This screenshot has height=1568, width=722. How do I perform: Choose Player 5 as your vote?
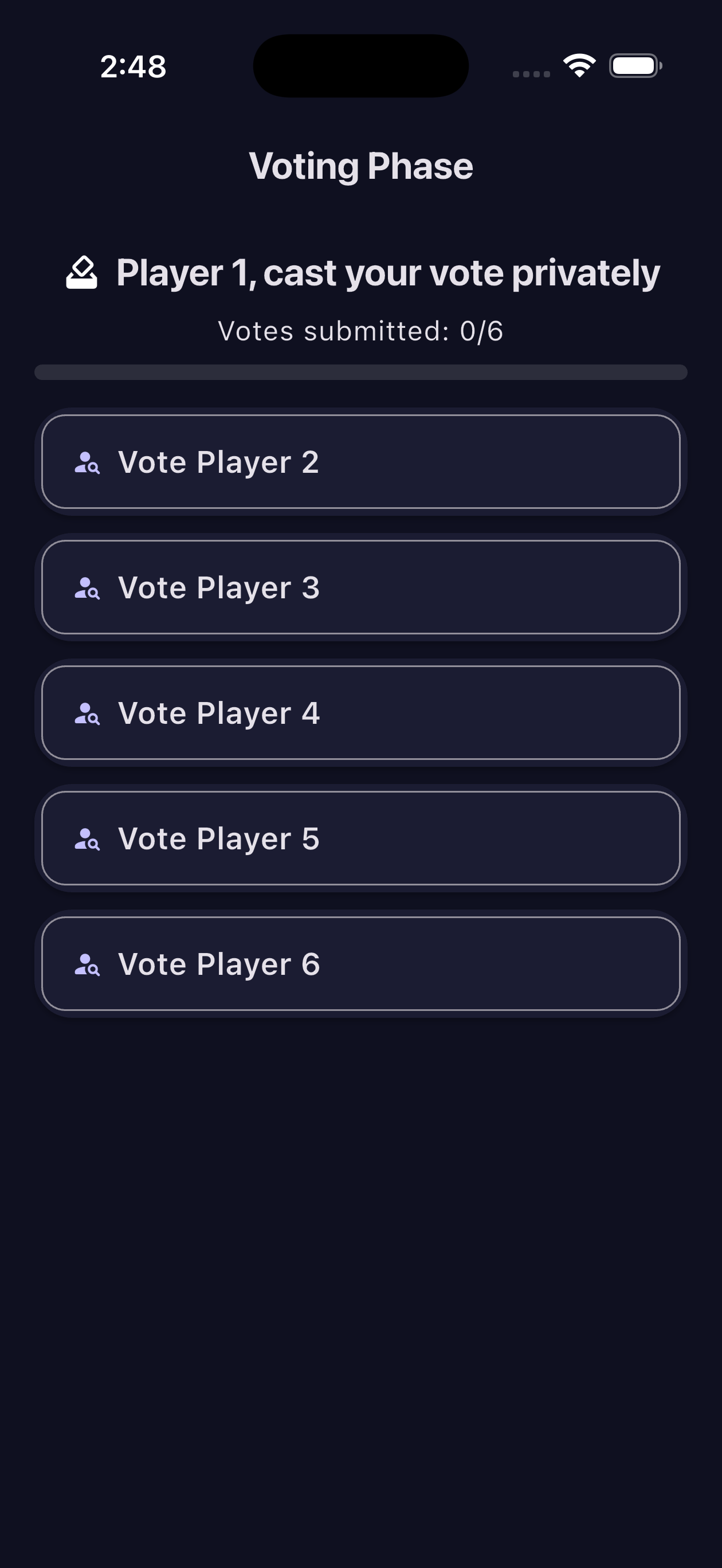click(x=360, y=838)
